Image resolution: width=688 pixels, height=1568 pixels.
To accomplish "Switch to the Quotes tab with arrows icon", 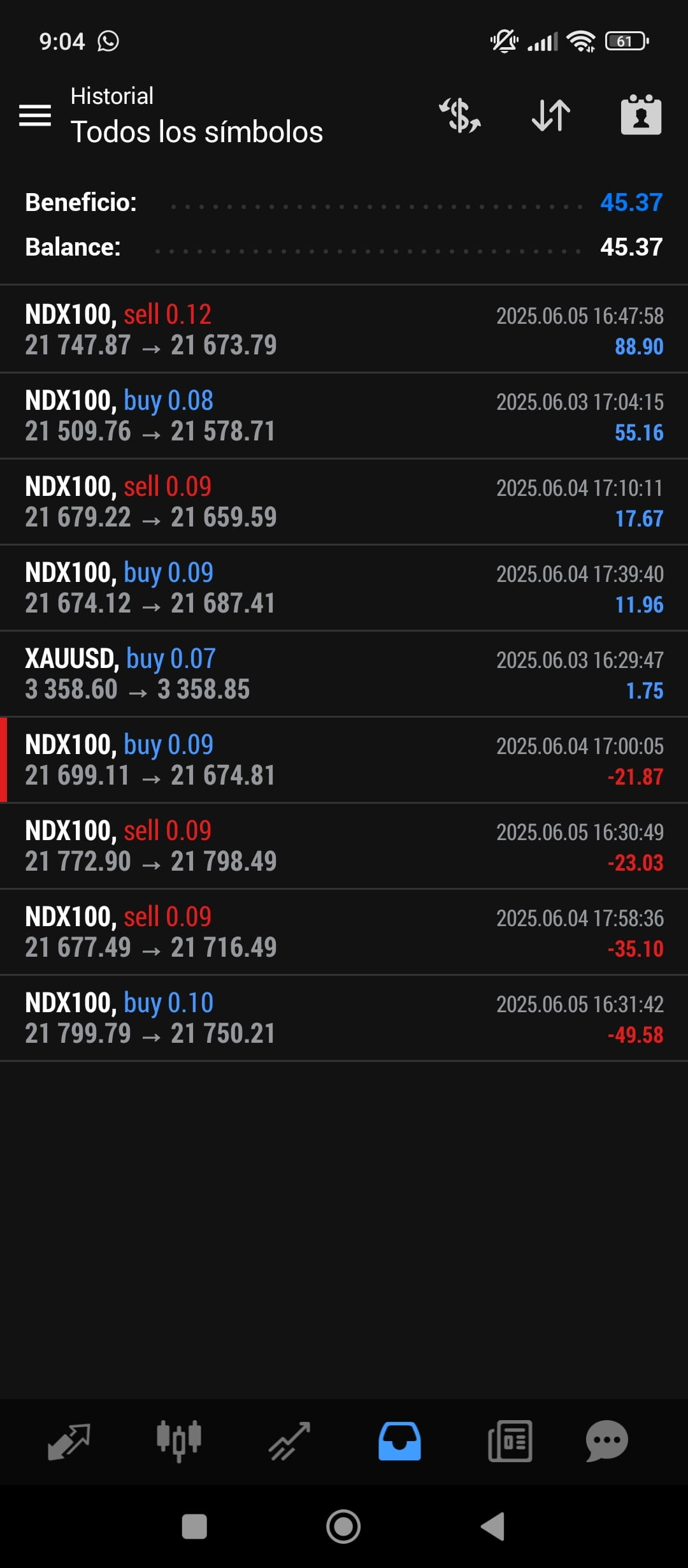I will point(69,1441).
